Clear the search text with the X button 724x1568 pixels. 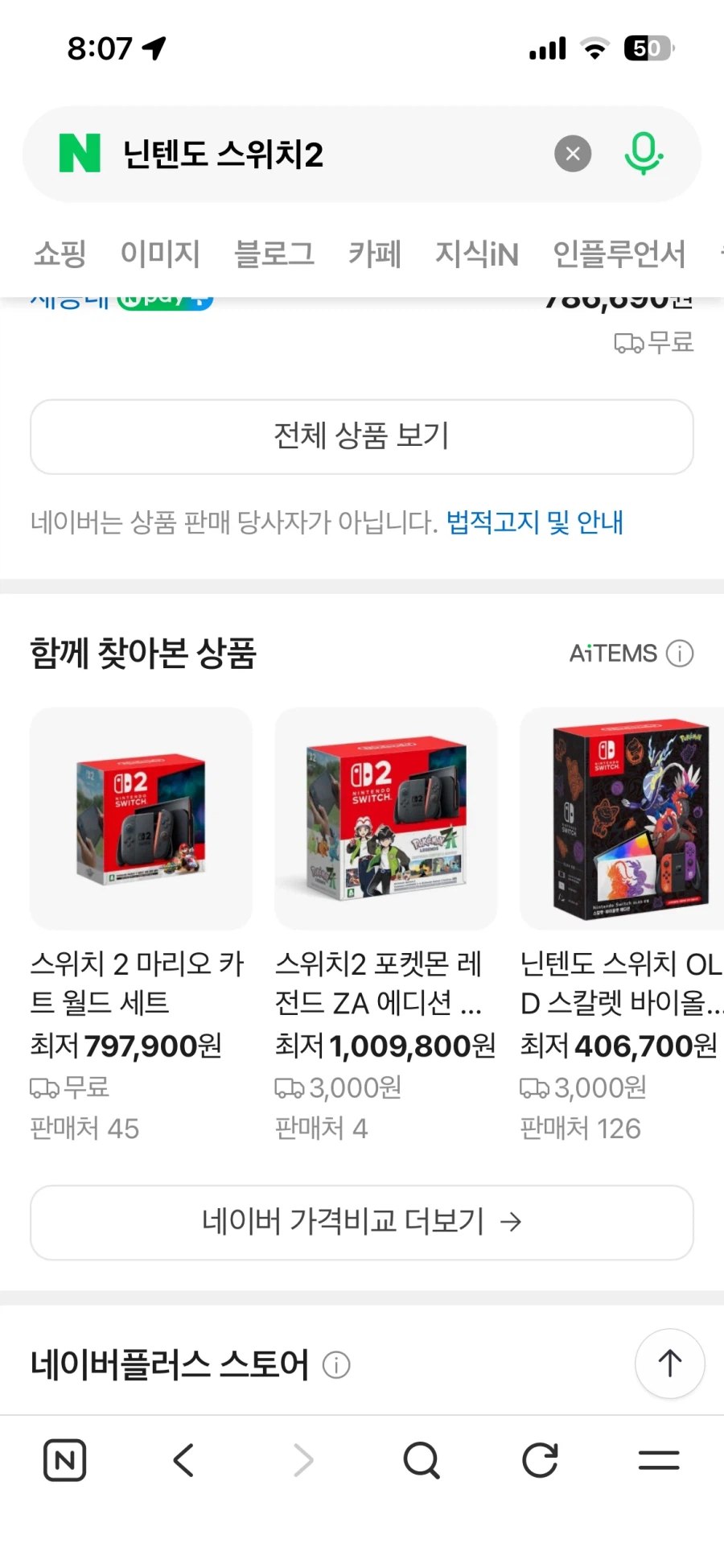572,154
